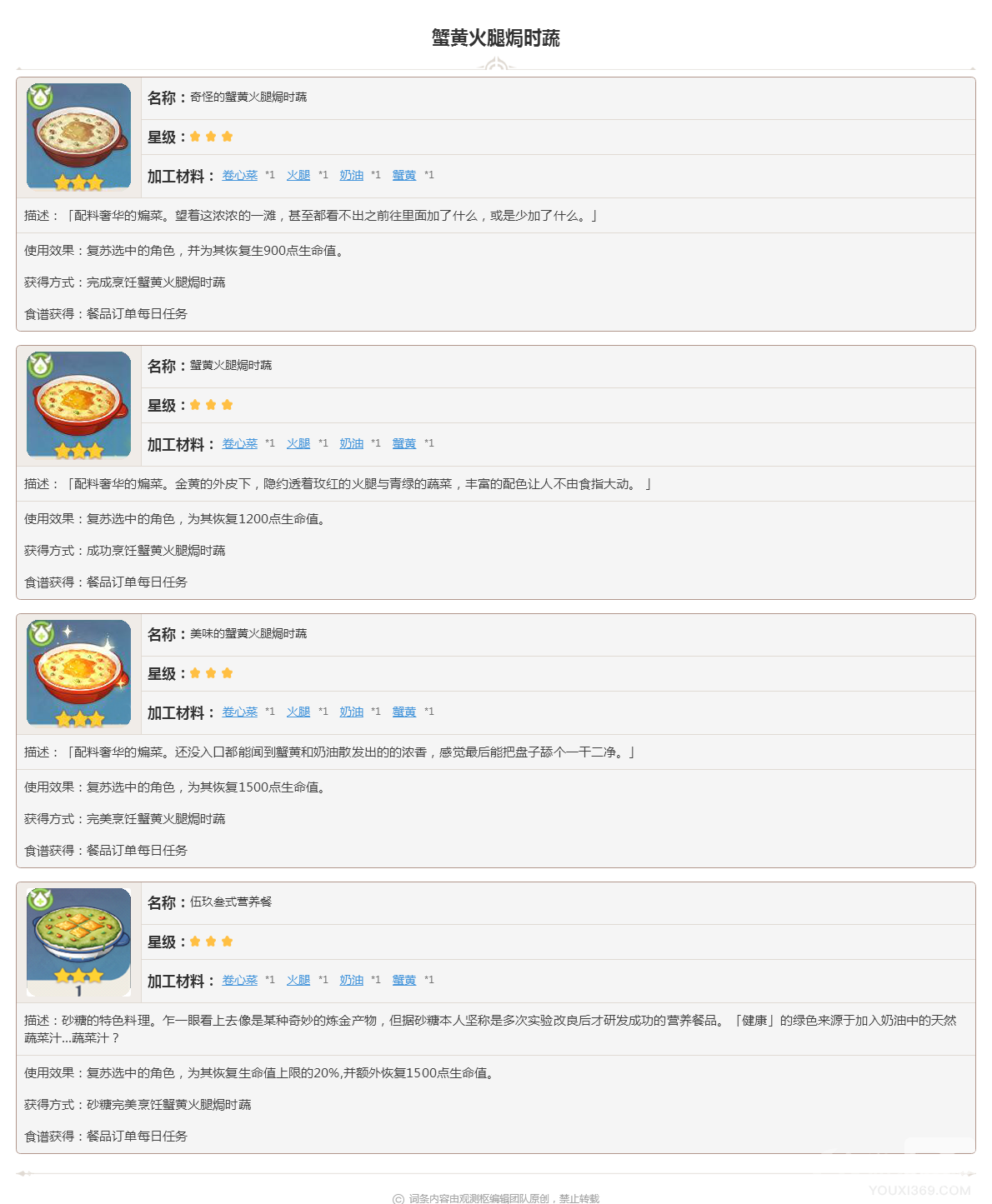Open 火腿 link under 奇怪的蟹黄火腿焗时蔬
The height and width of the screenshot is (1204, 992).
(298, 175)
